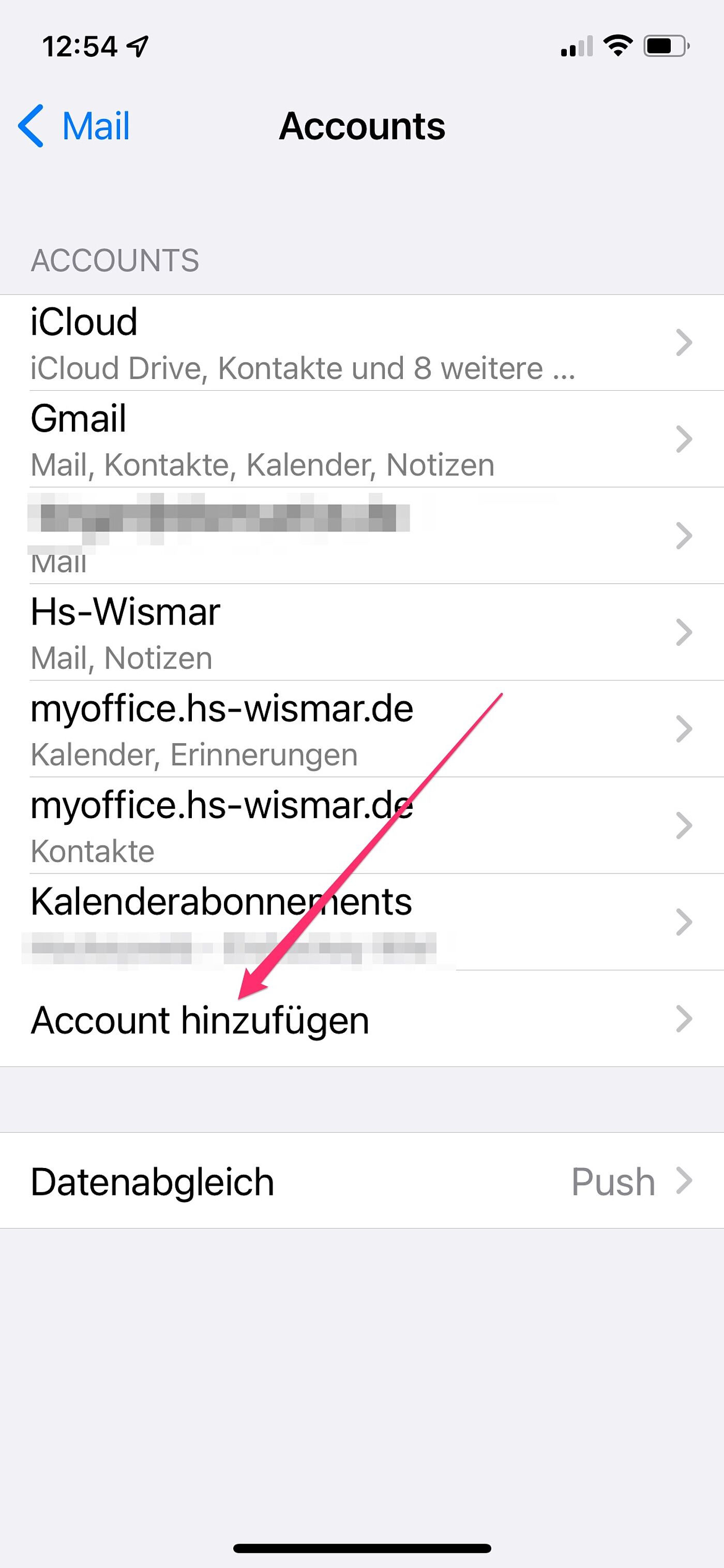Tap Account hinzufügen
724x1568 pixels.
tap(362, 1019)
